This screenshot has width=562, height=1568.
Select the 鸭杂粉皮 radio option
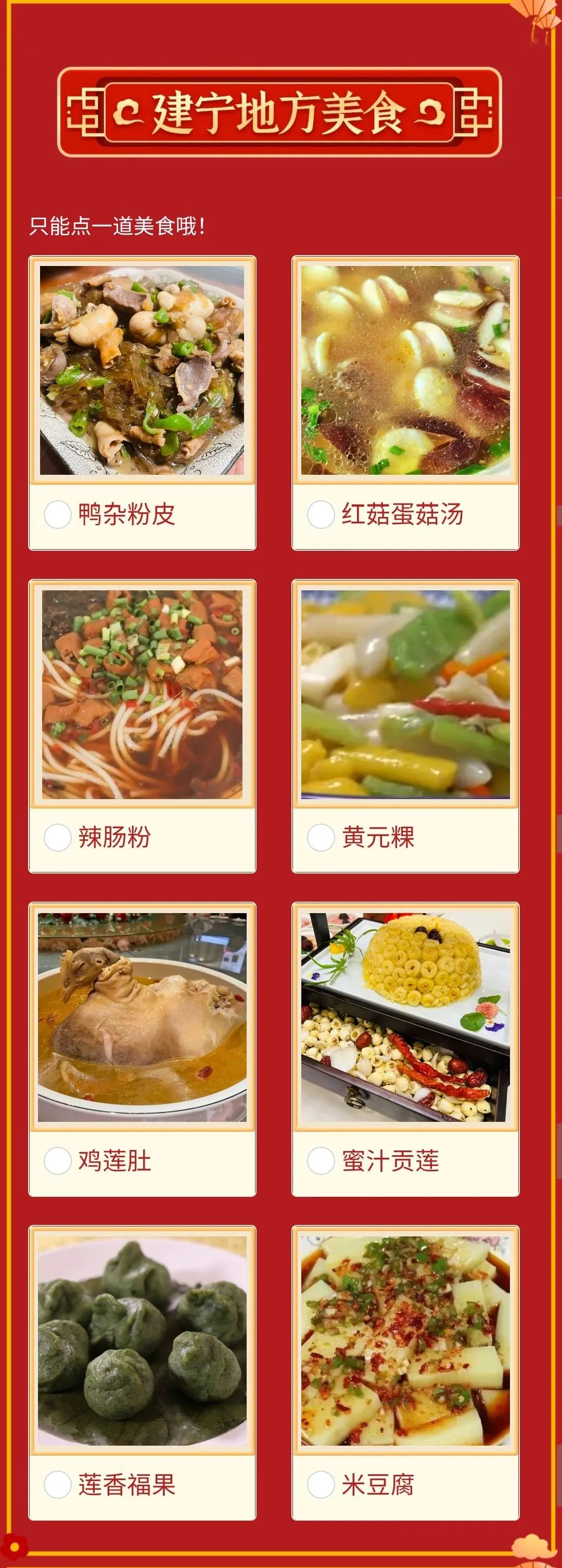[58, 514]
